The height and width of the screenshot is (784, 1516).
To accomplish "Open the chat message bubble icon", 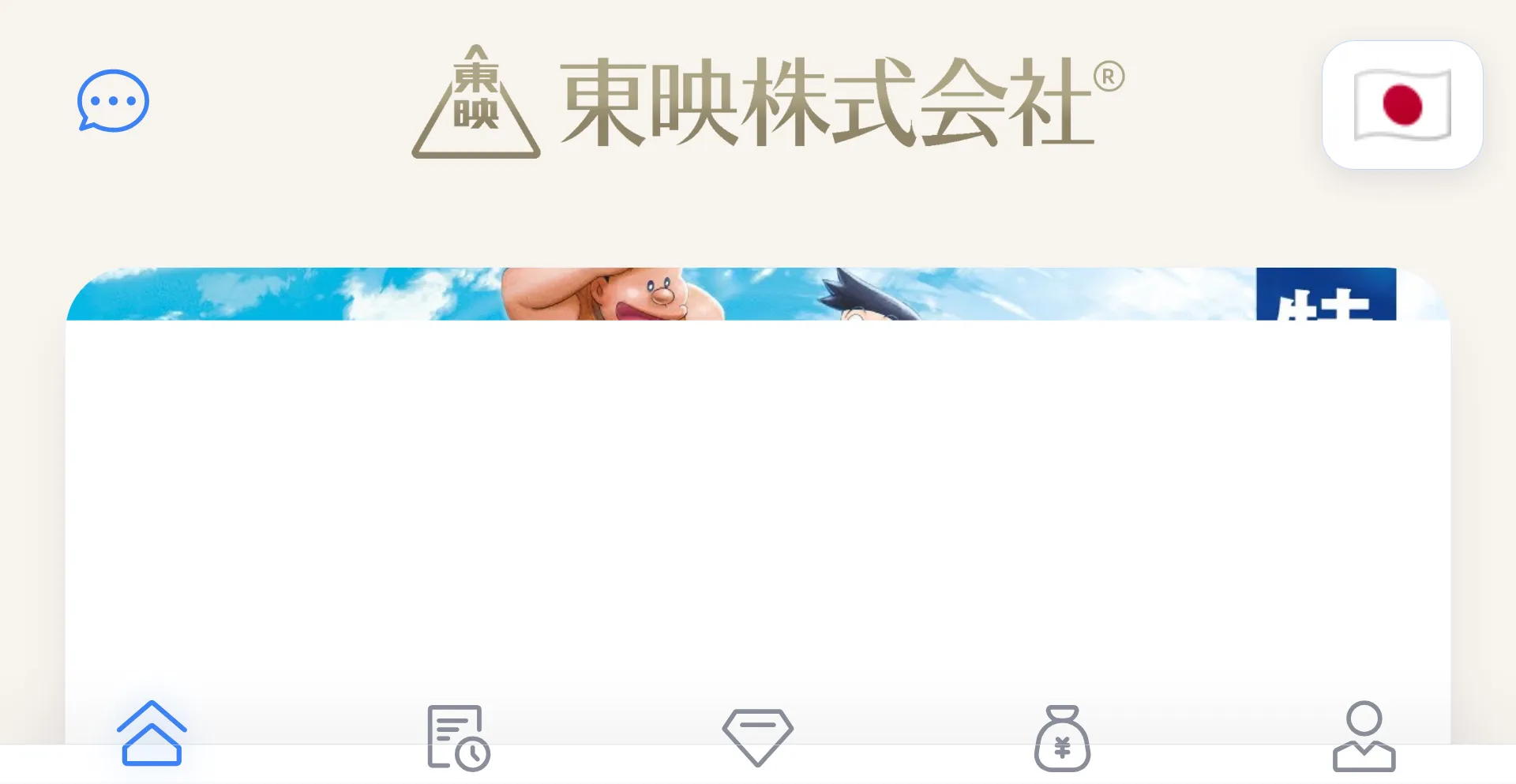I will tap(113, 101).
